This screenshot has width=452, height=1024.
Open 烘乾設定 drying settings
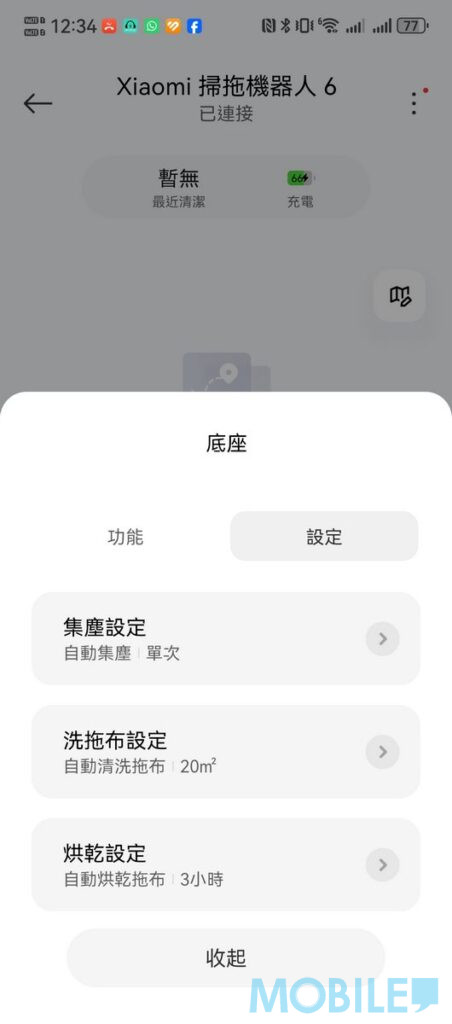(x=225, y=865)
